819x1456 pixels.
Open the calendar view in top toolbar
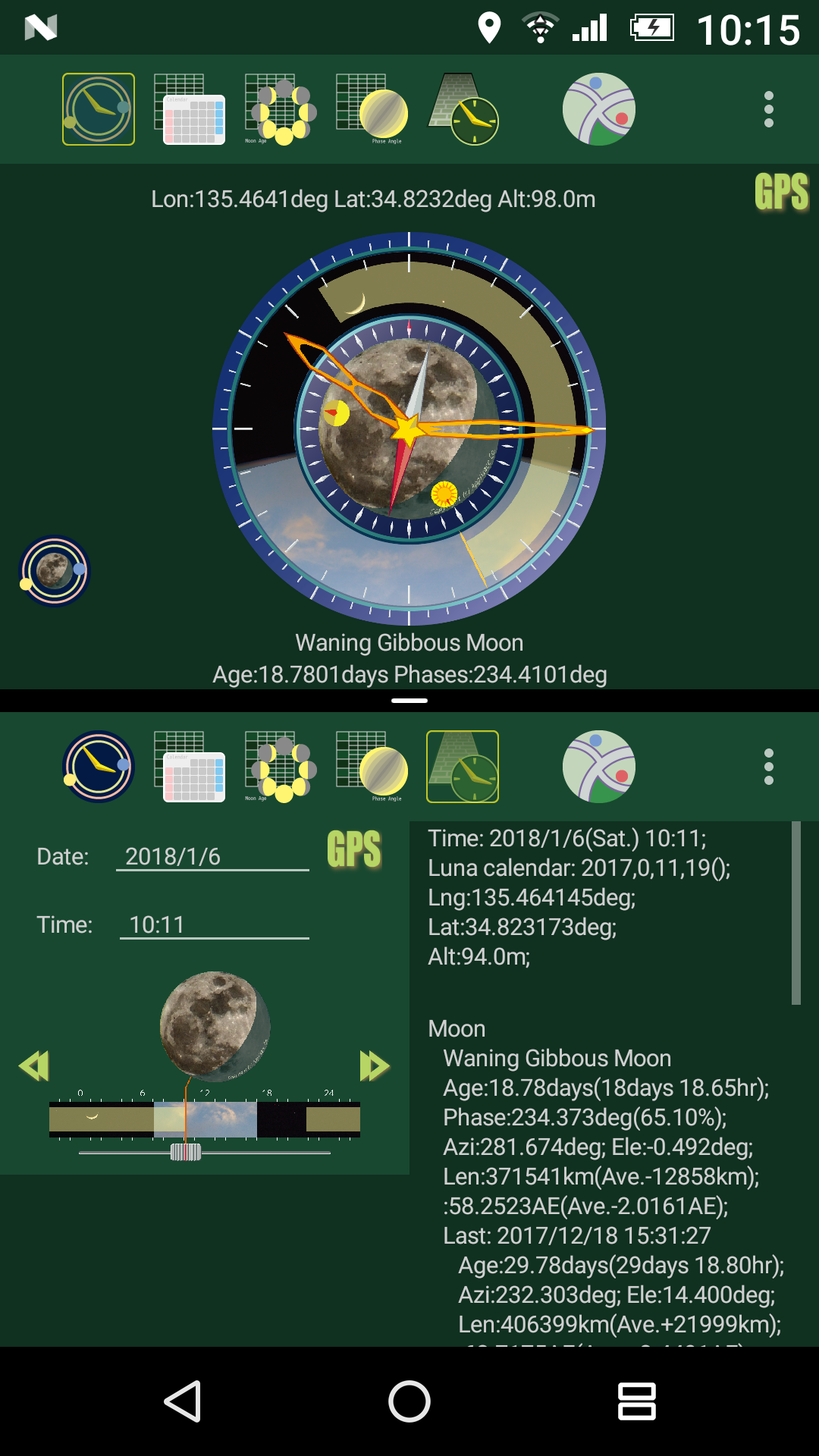190,109
